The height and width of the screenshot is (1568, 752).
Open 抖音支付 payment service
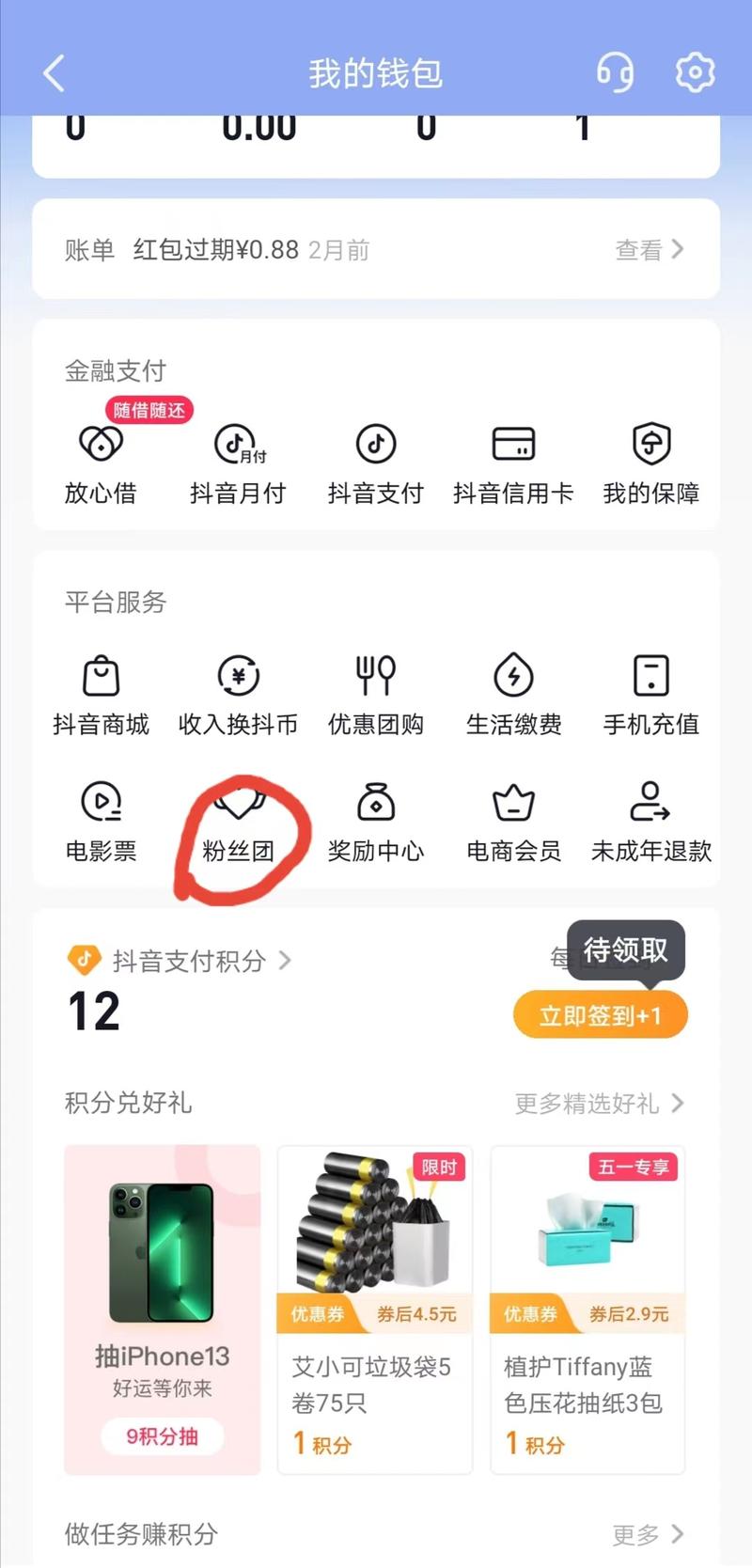[x=375, y=461]
